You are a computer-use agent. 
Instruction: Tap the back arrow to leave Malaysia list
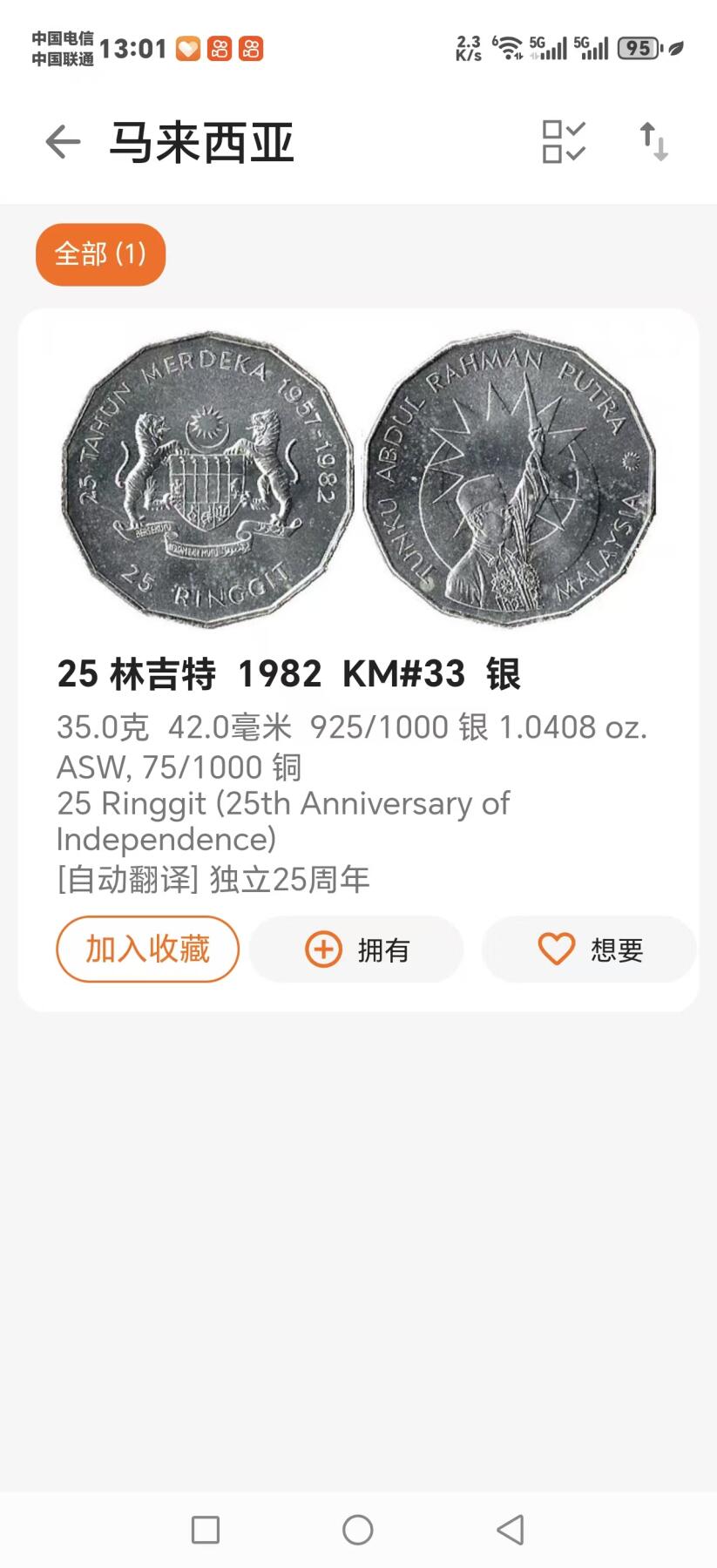(63, 142)
